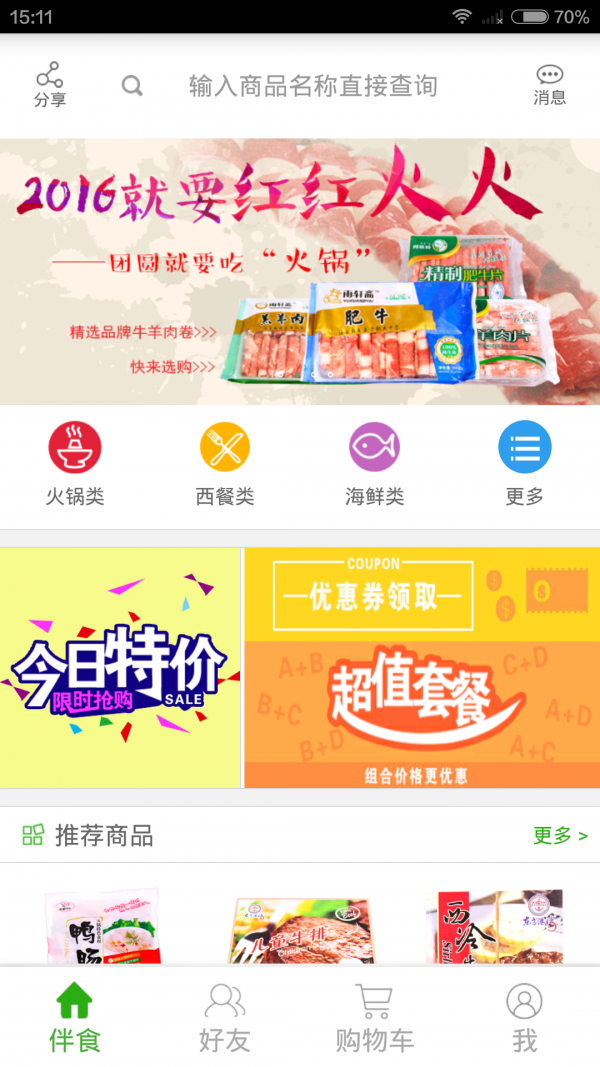Open the 火锅类 category

point(75,463)
